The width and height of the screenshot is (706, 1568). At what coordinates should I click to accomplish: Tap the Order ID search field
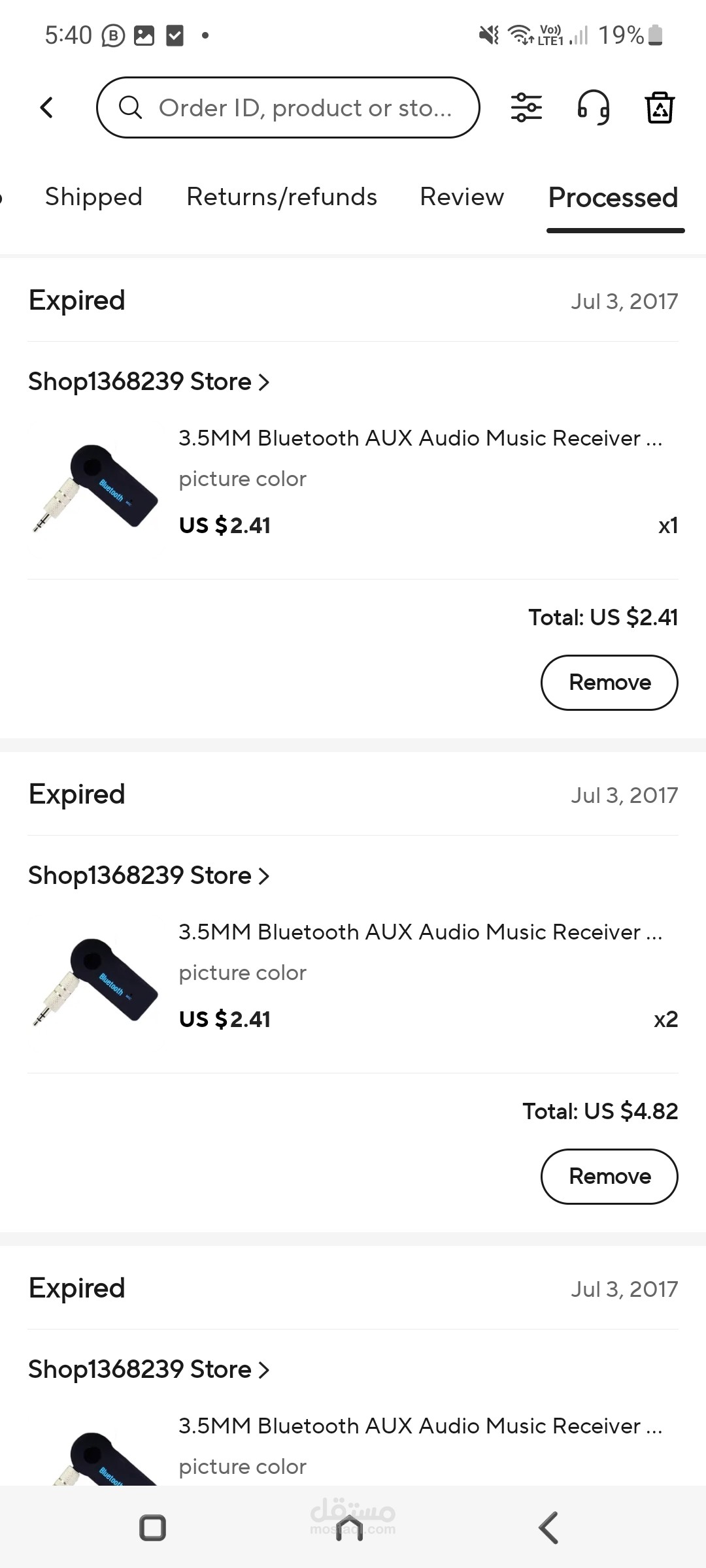[288, 108]
